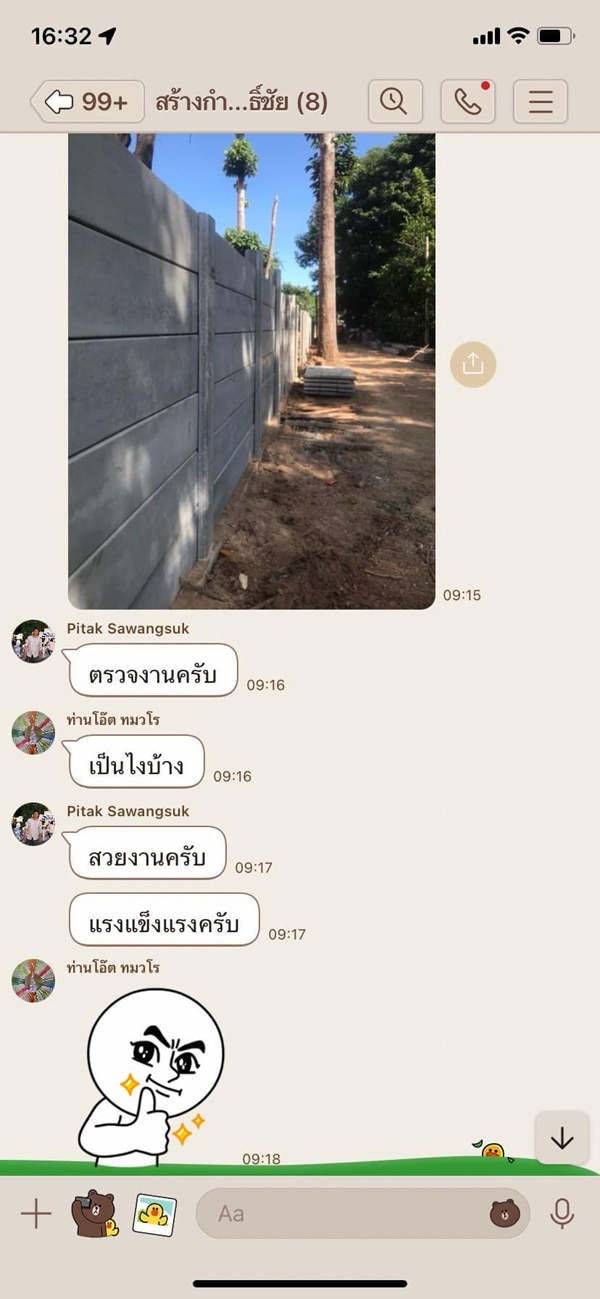Screen dimensions: 600x1299
Task: Search within this group chat
Action: 395,102
